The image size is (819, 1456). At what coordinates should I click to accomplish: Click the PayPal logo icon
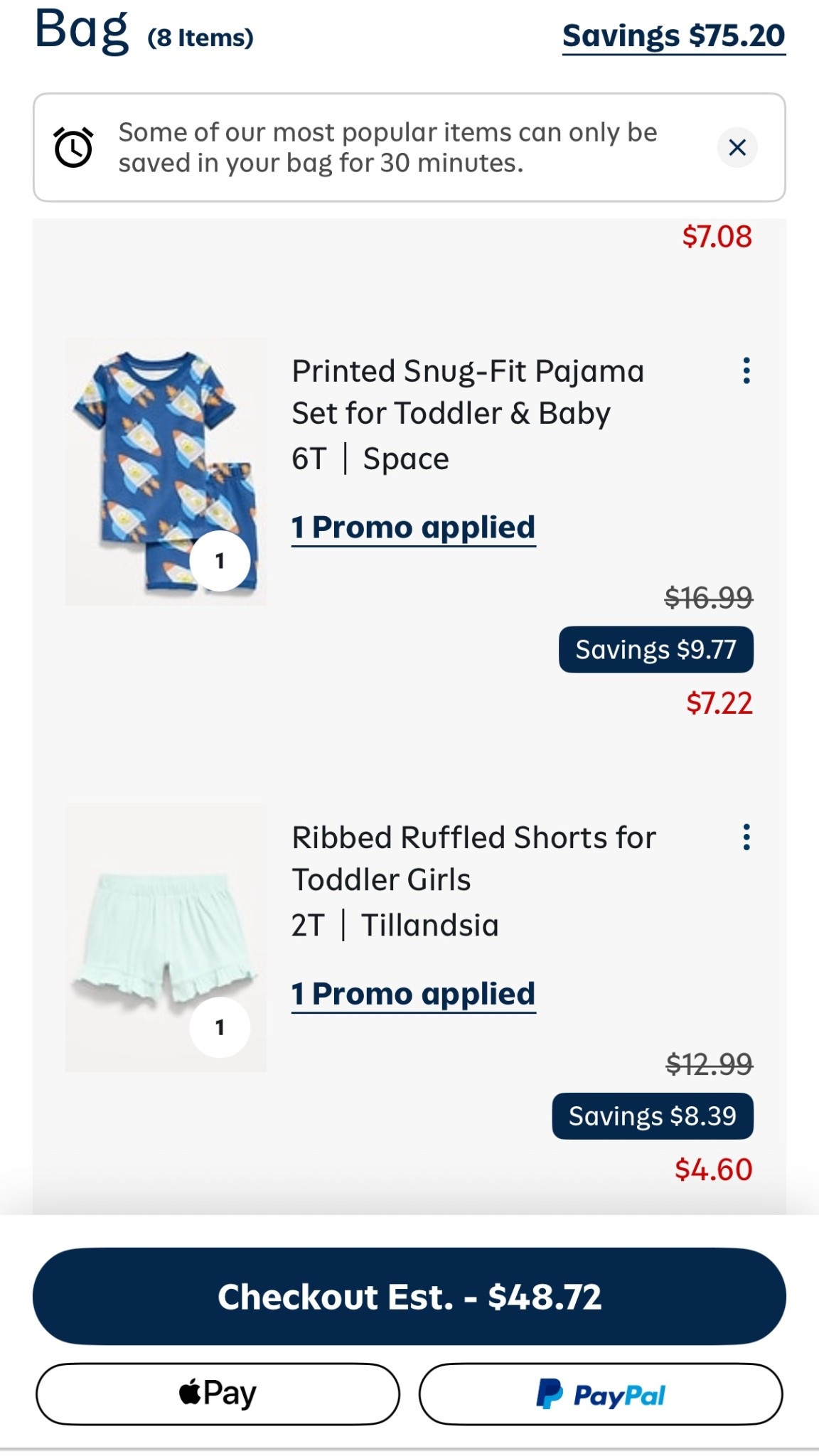tap(601, 1393)
